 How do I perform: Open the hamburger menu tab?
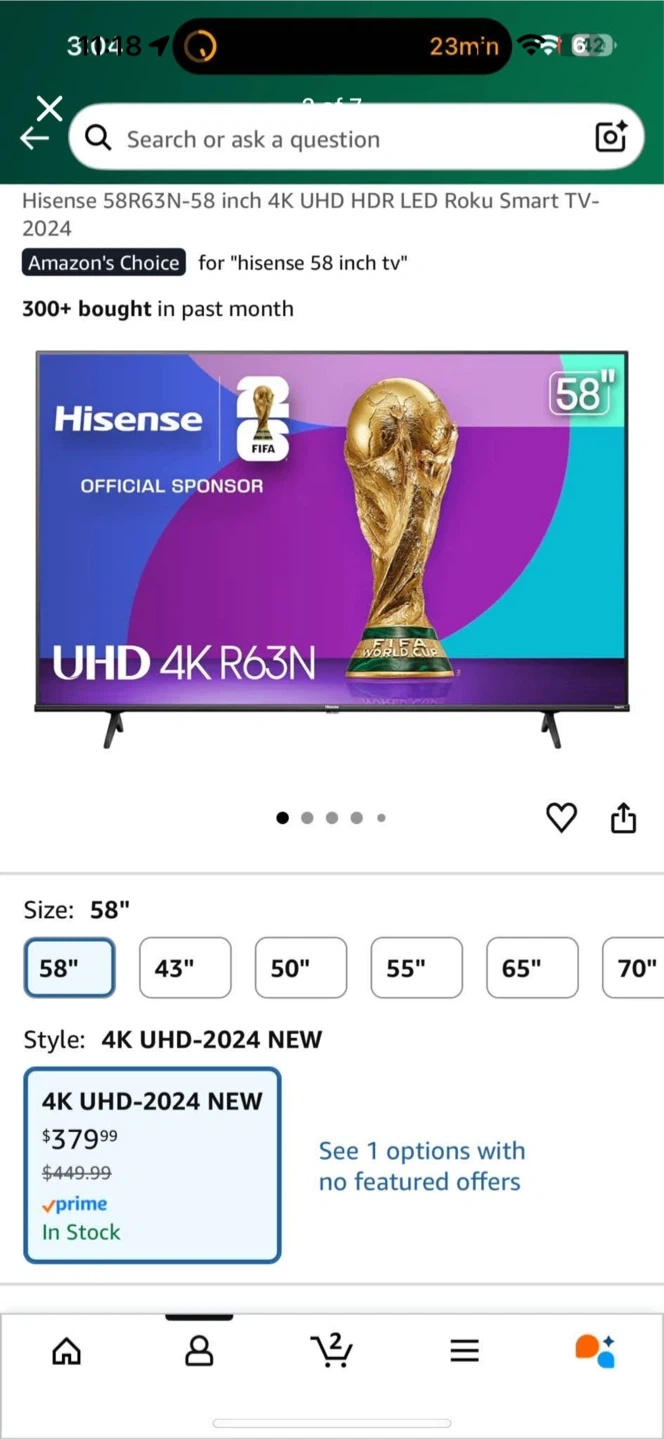coord(464,1352)
